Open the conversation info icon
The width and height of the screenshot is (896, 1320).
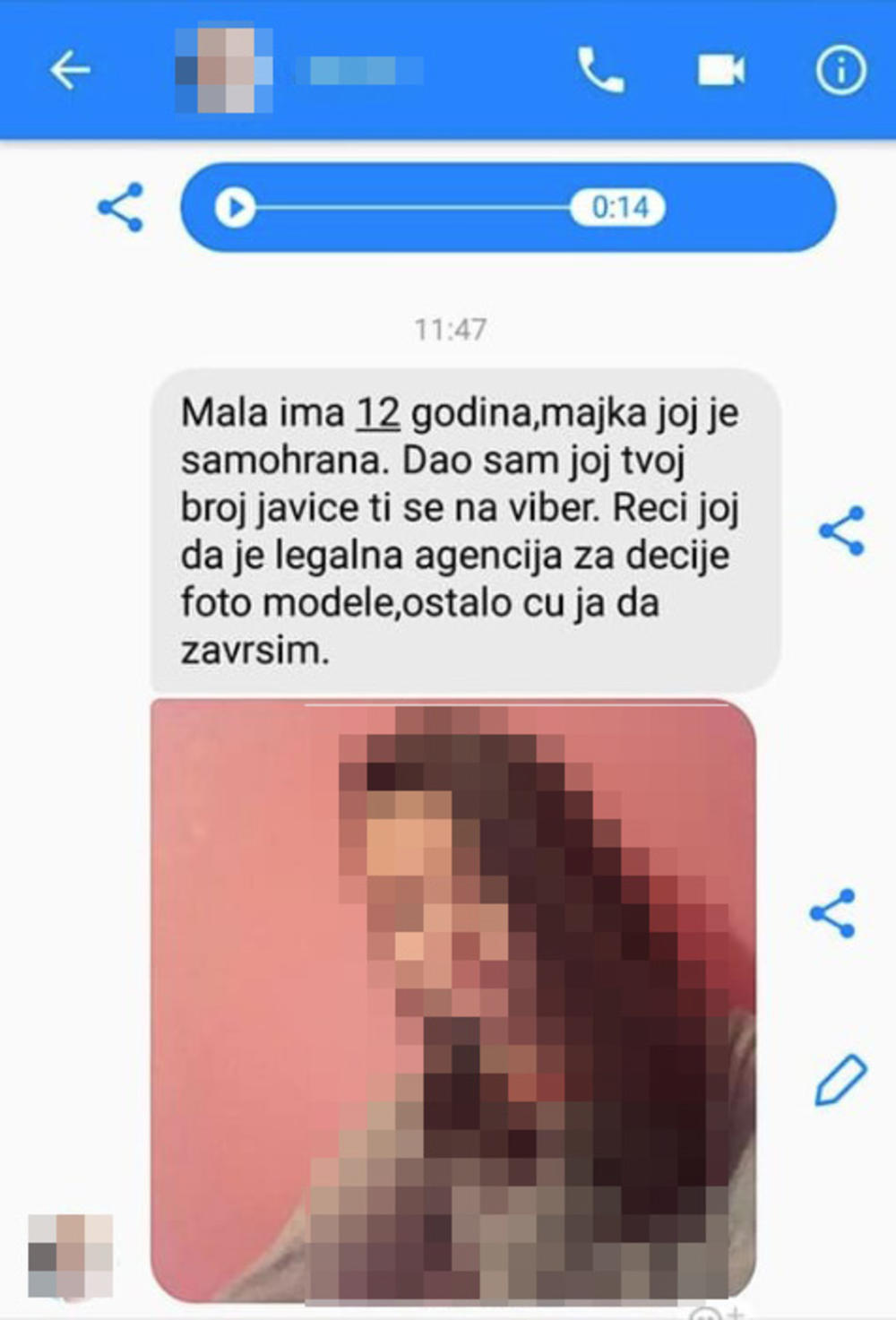[x=840, y=71]
